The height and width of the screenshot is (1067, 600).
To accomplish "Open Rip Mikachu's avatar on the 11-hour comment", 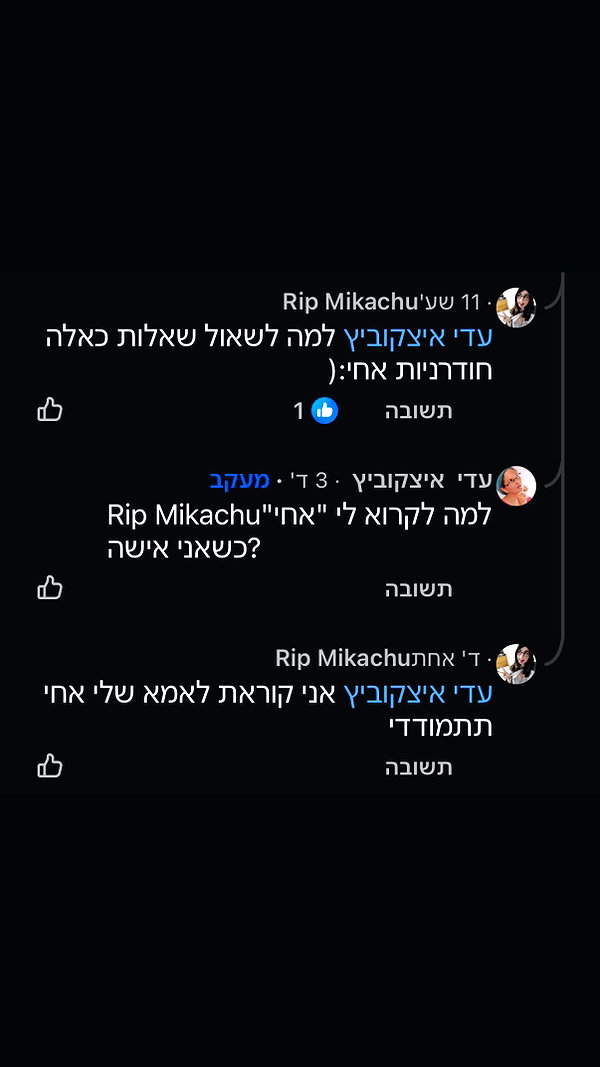I will 516,308.
